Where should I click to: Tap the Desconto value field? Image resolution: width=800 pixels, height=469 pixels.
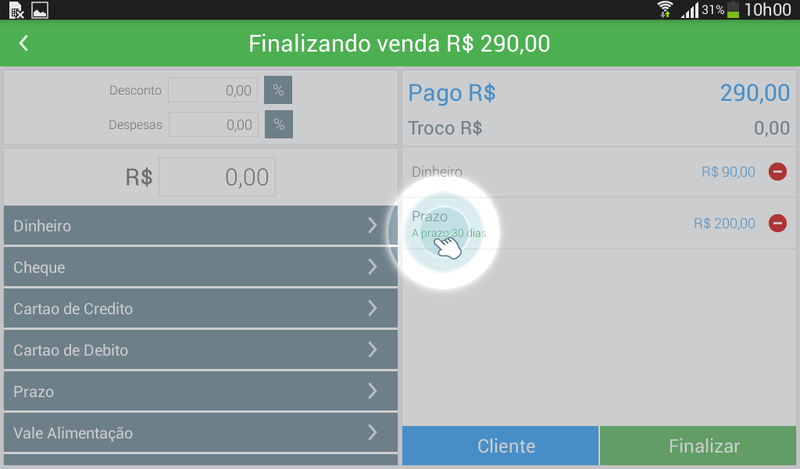(213, 90)
